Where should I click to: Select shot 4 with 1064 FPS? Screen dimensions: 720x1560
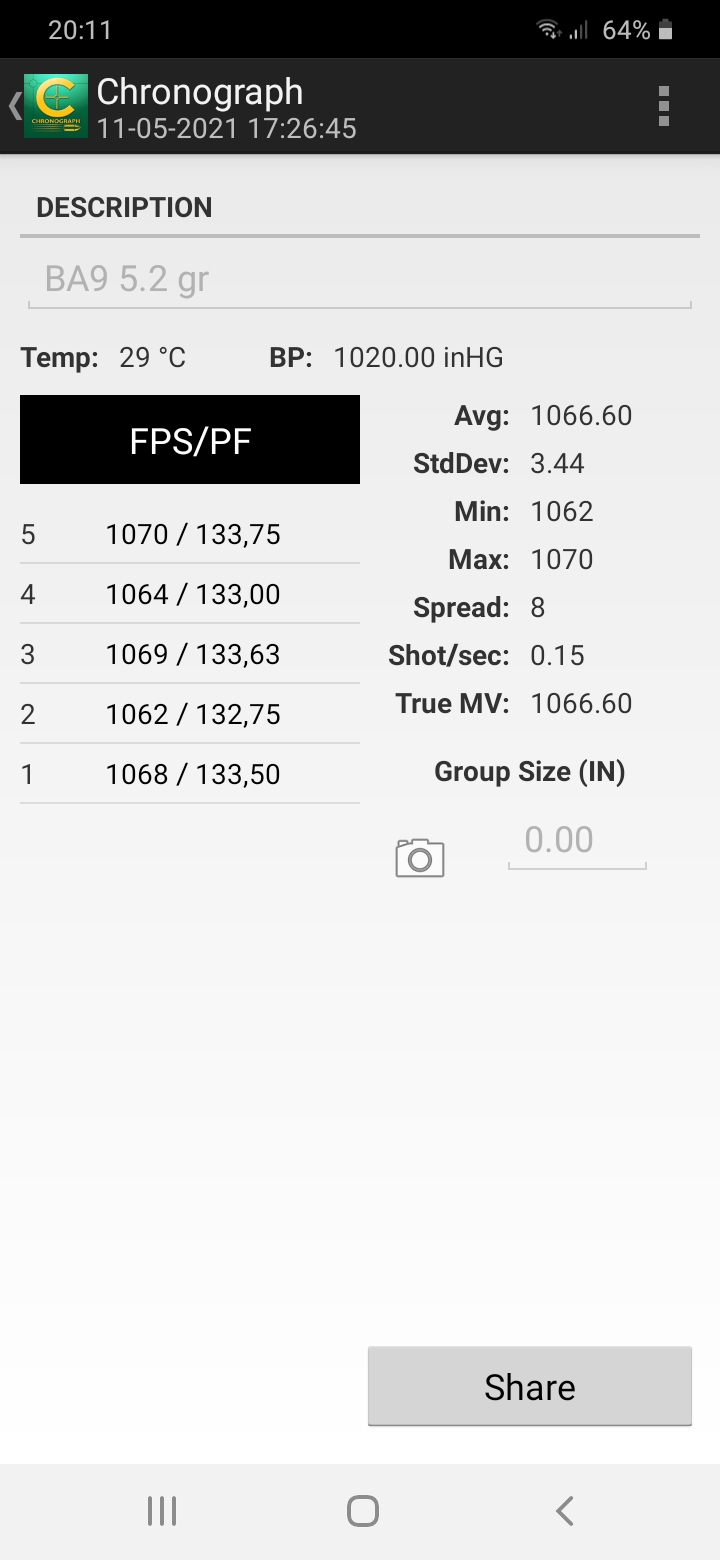[x=190, y=595]
